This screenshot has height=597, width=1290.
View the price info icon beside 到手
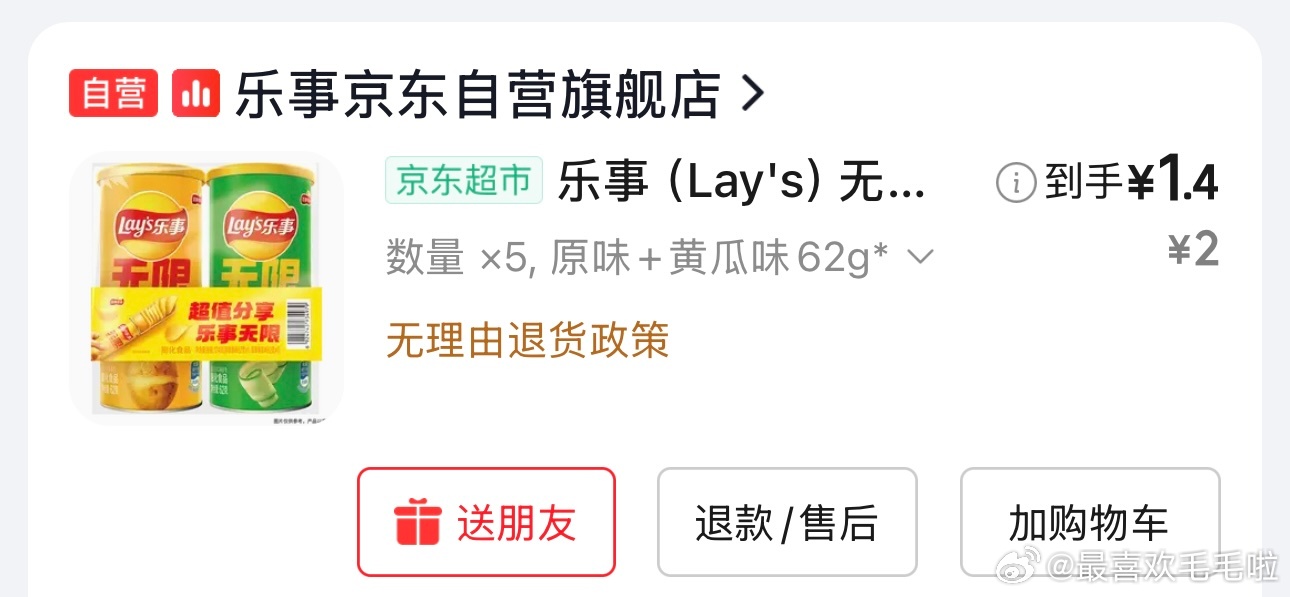coord(1015,183)
